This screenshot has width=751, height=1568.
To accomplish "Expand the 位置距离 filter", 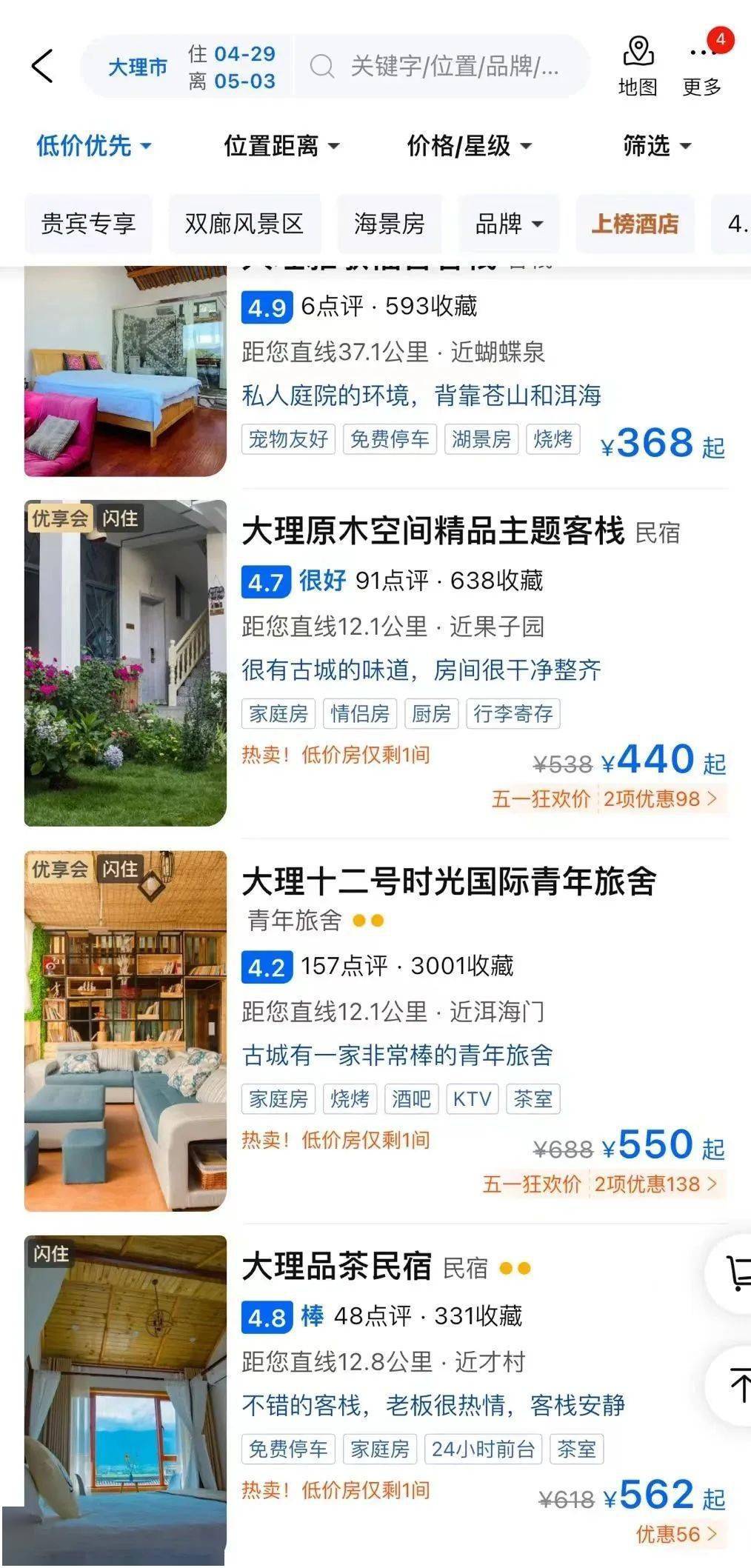I will tap(281, 146).
